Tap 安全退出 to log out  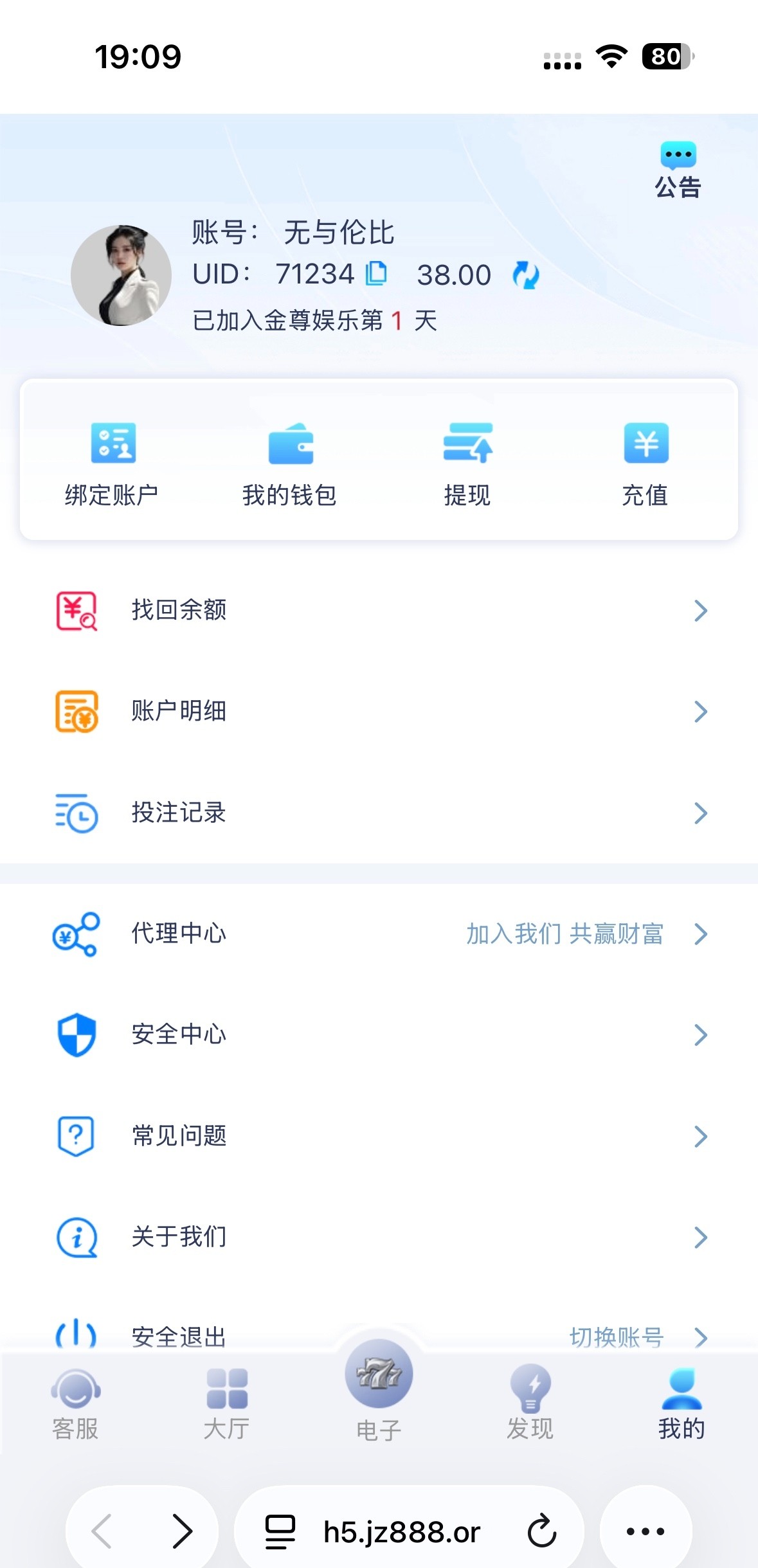(179, 1337)
